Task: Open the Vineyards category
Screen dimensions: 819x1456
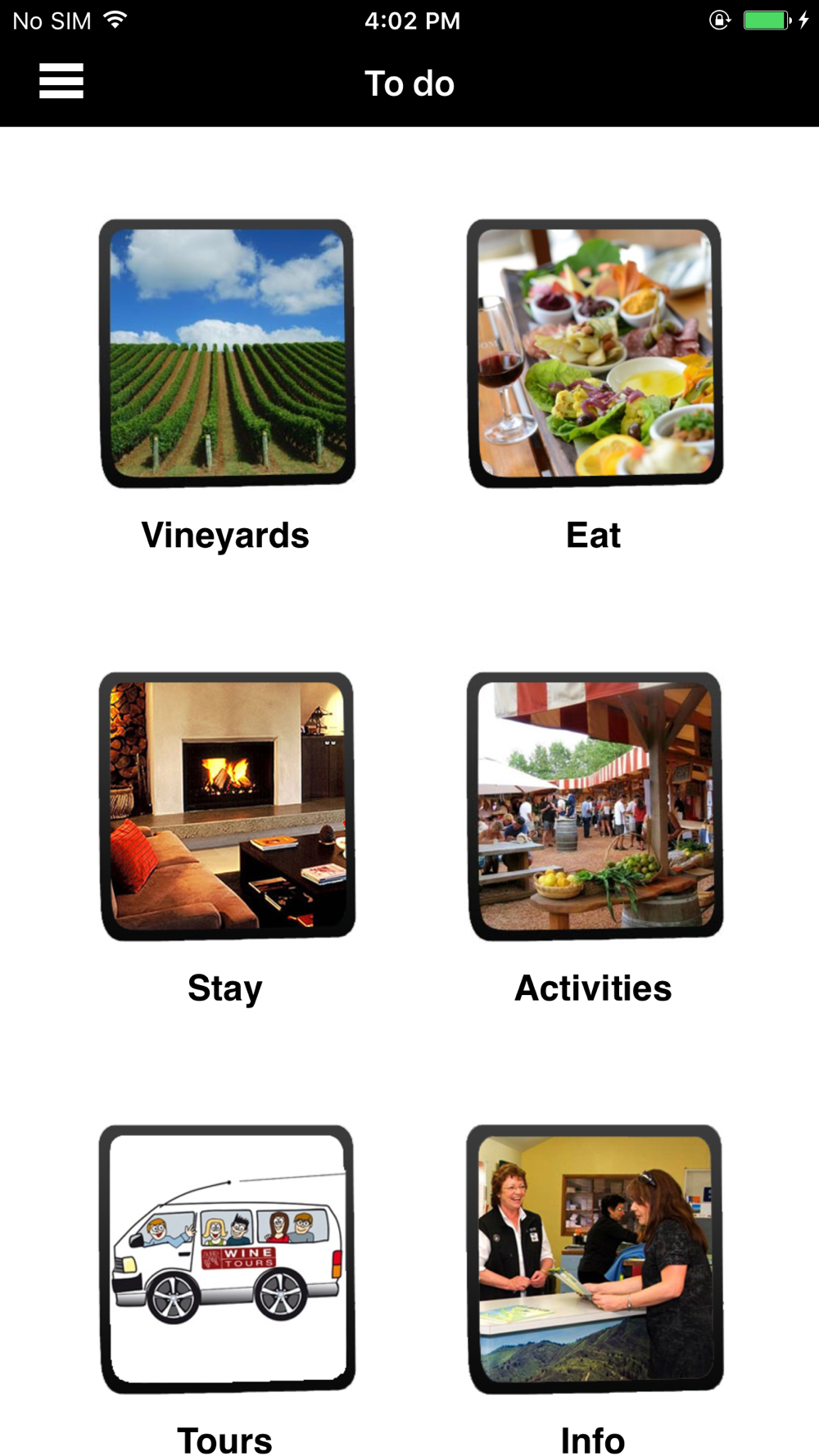Action: (x=227, y=353)
